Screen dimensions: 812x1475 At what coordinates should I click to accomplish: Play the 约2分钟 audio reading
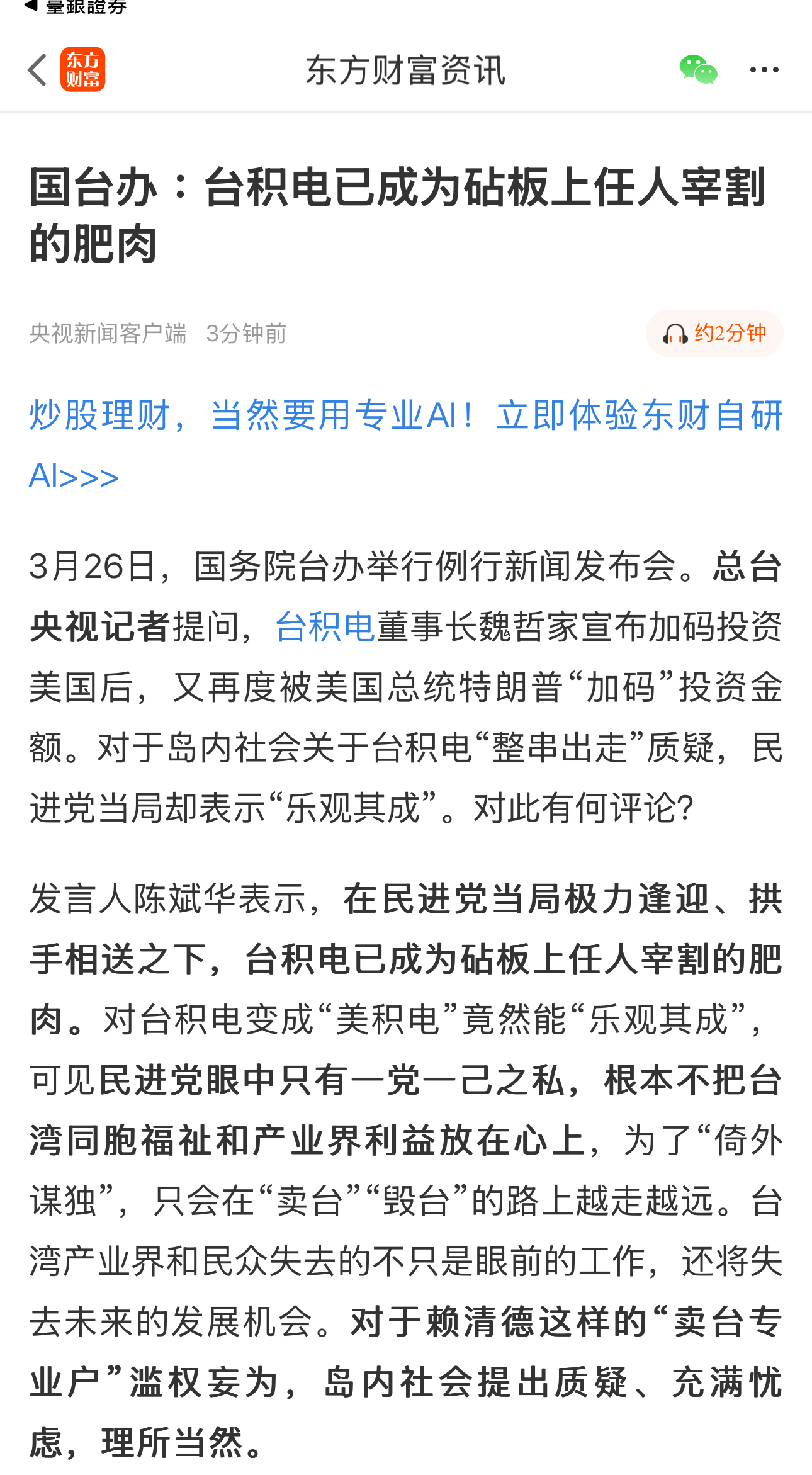pos(714,333)
